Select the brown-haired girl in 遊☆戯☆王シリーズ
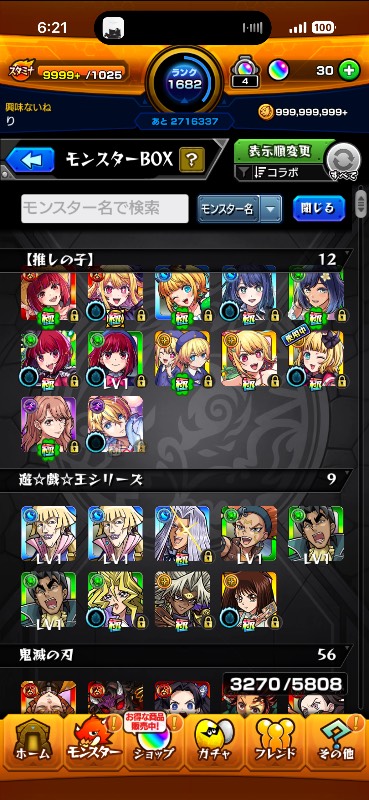The height and width of the screenshot is (800, 369). (249, 599)
